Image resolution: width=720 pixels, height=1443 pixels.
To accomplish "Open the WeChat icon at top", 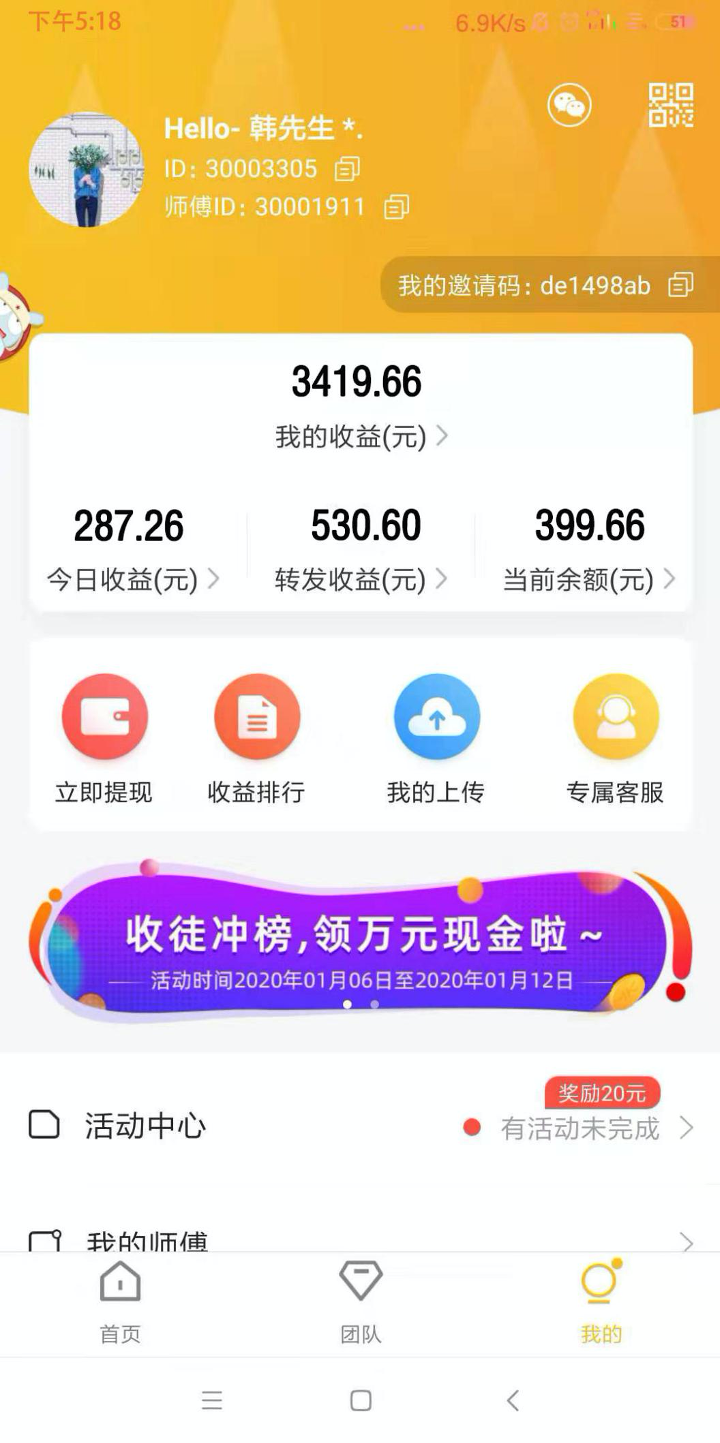I will [569, 105].
